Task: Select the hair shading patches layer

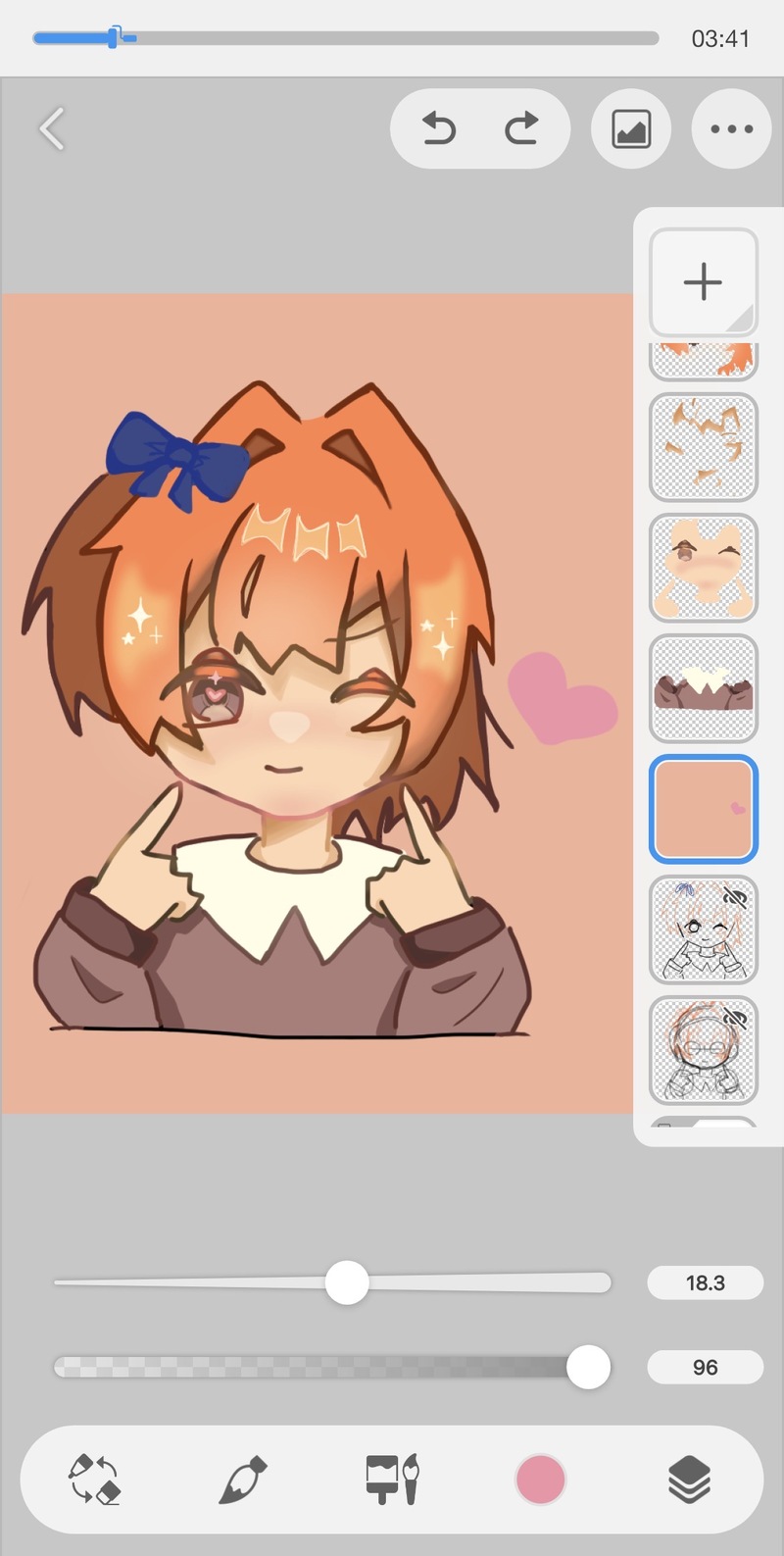Action: (703, 447)
